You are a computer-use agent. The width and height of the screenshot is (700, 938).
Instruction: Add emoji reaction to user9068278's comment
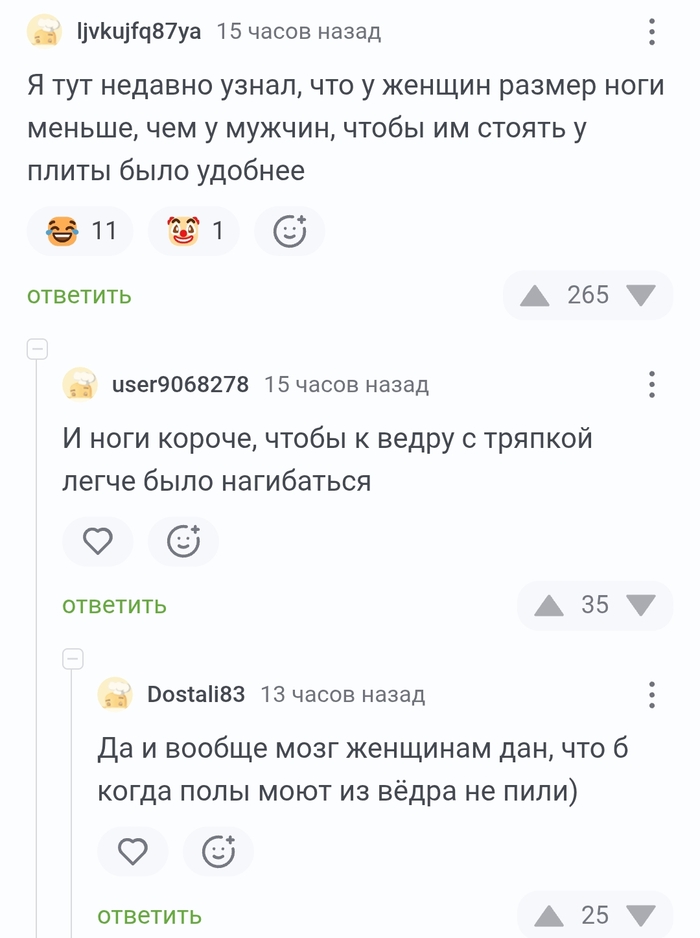coord(183,542)
